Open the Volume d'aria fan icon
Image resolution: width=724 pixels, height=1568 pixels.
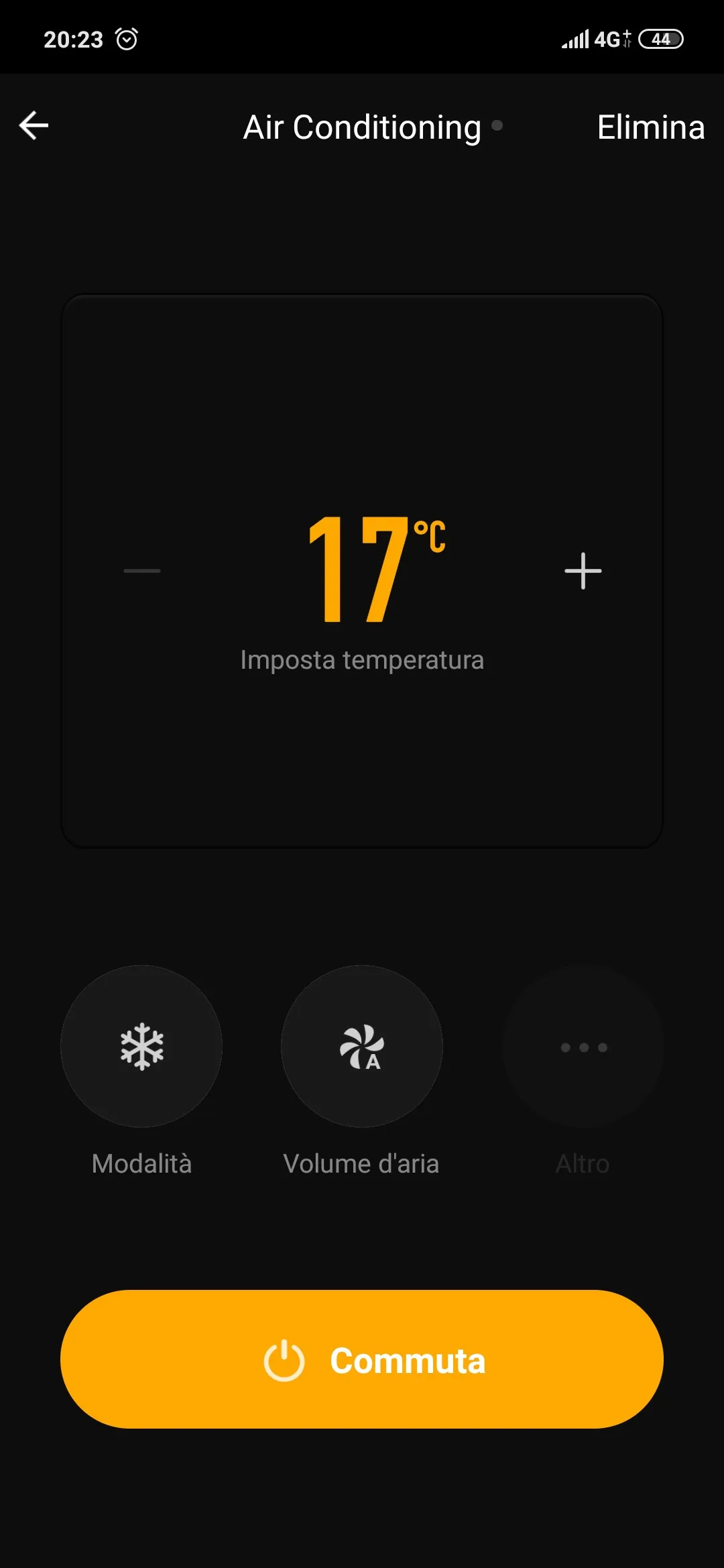[x=362, y=1047]
